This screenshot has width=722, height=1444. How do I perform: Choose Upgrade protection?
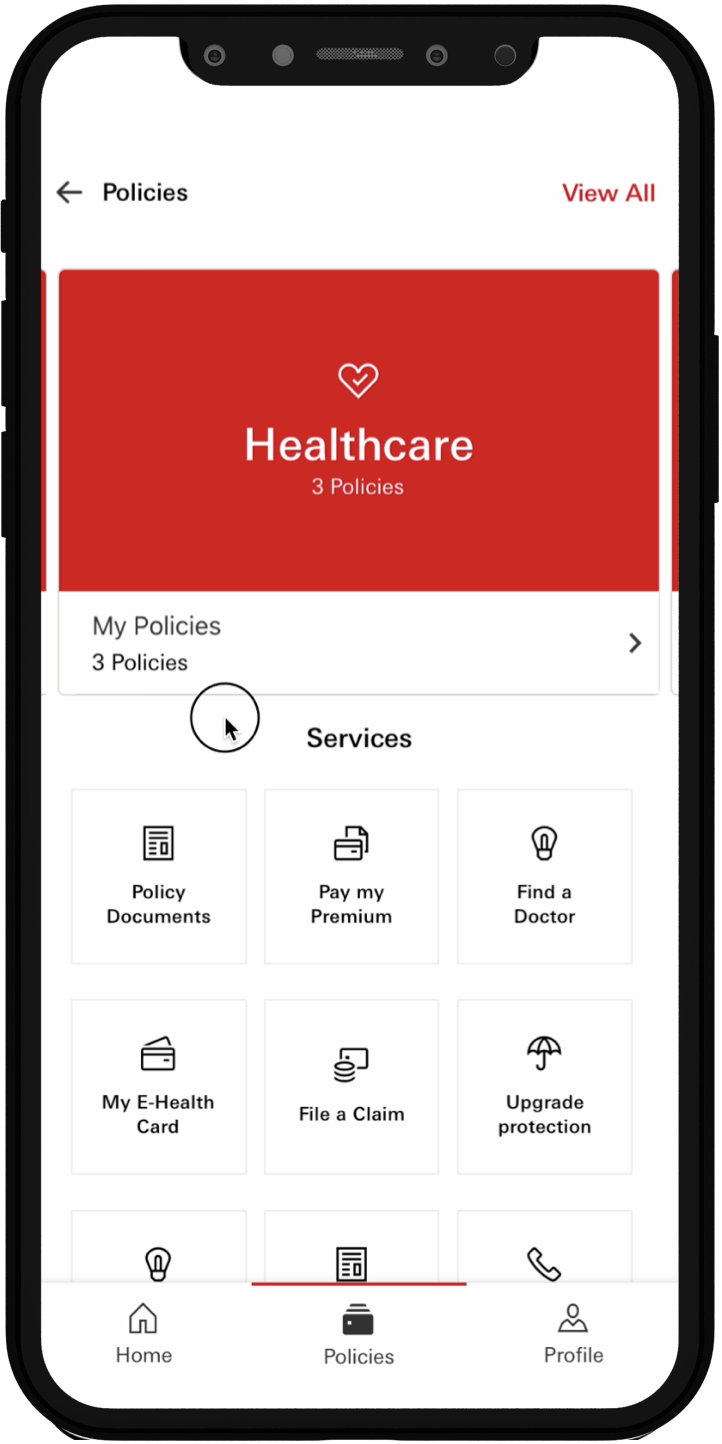point(544,1086)
